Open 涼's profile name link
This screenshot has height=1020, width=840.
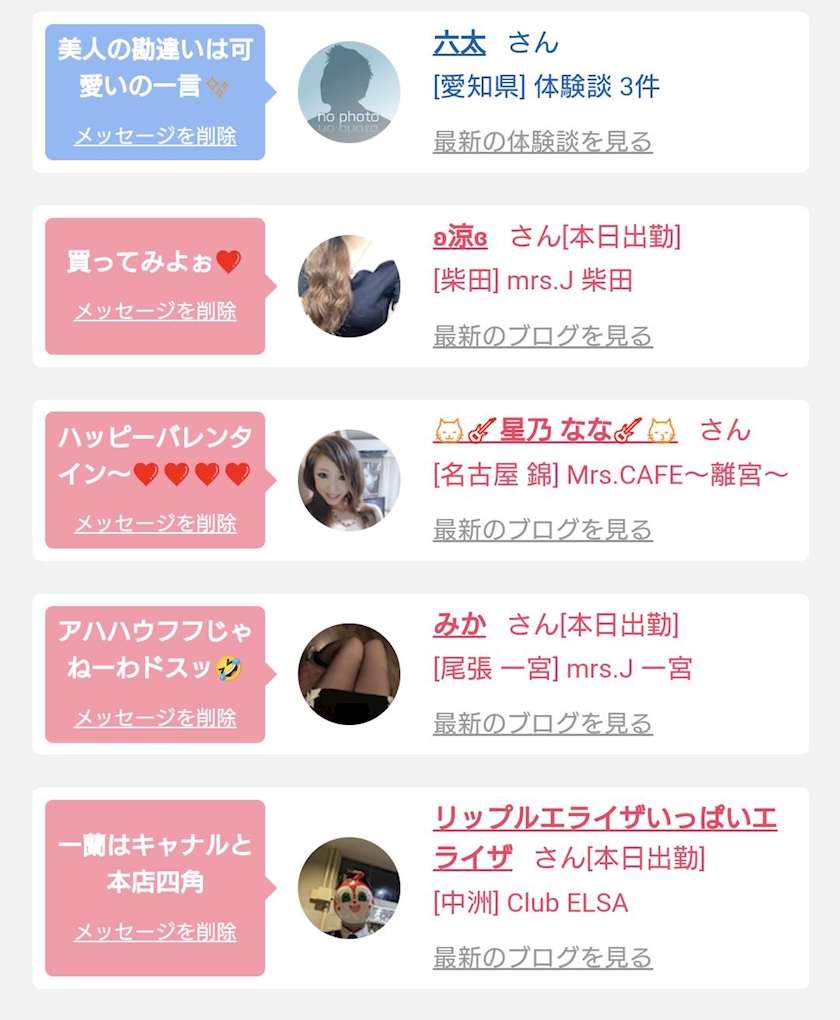[x=460, y=237]
